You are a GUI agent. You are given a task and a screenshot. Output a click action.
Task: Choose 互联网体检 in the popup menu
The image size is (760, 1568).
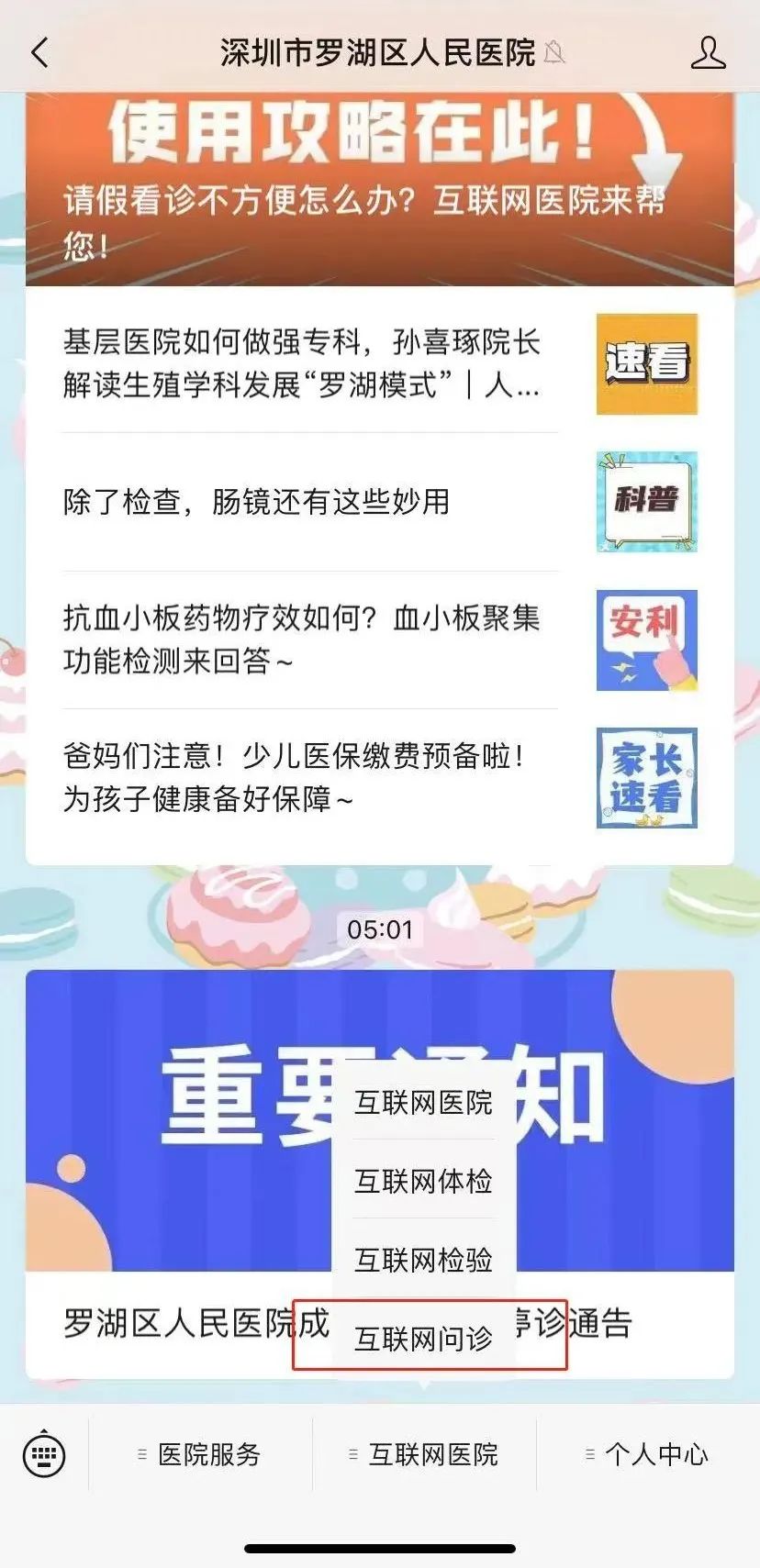pos(423,1181)
